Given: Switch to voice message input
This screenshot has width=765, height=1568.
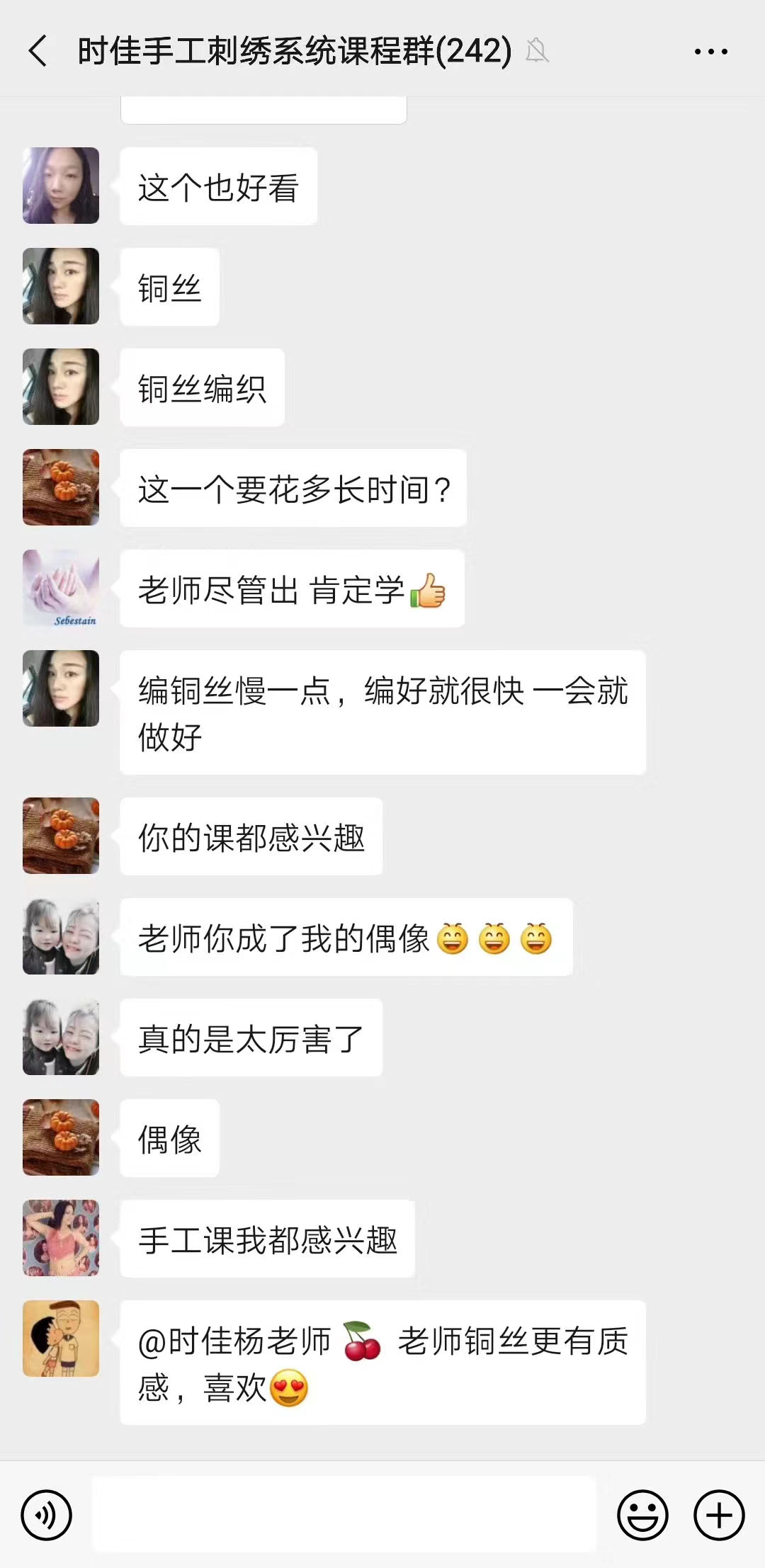Looking at the screenshot, I should pos(47,1515).
